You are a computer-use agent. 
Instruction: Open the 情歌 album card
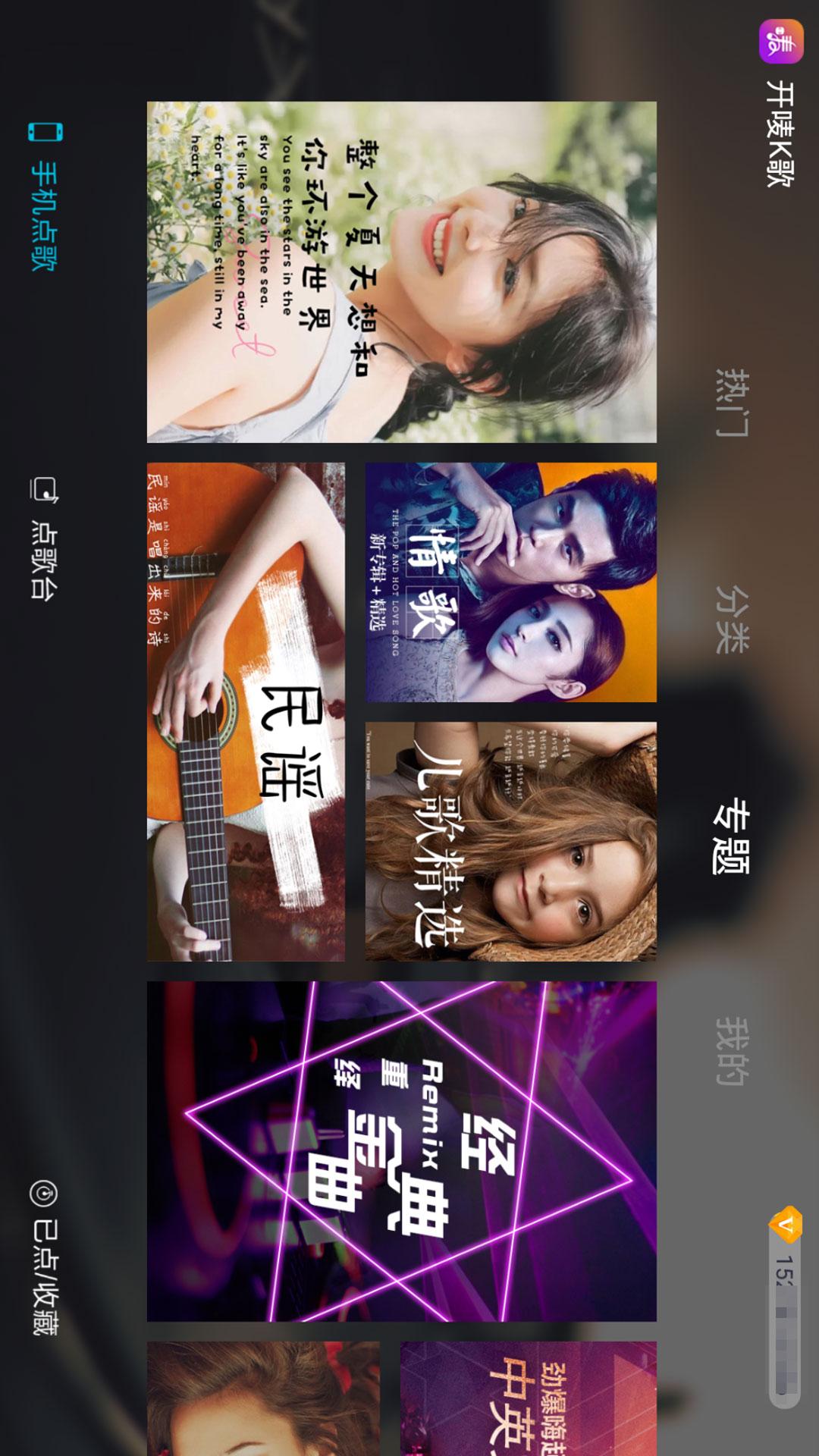point(510,582)
